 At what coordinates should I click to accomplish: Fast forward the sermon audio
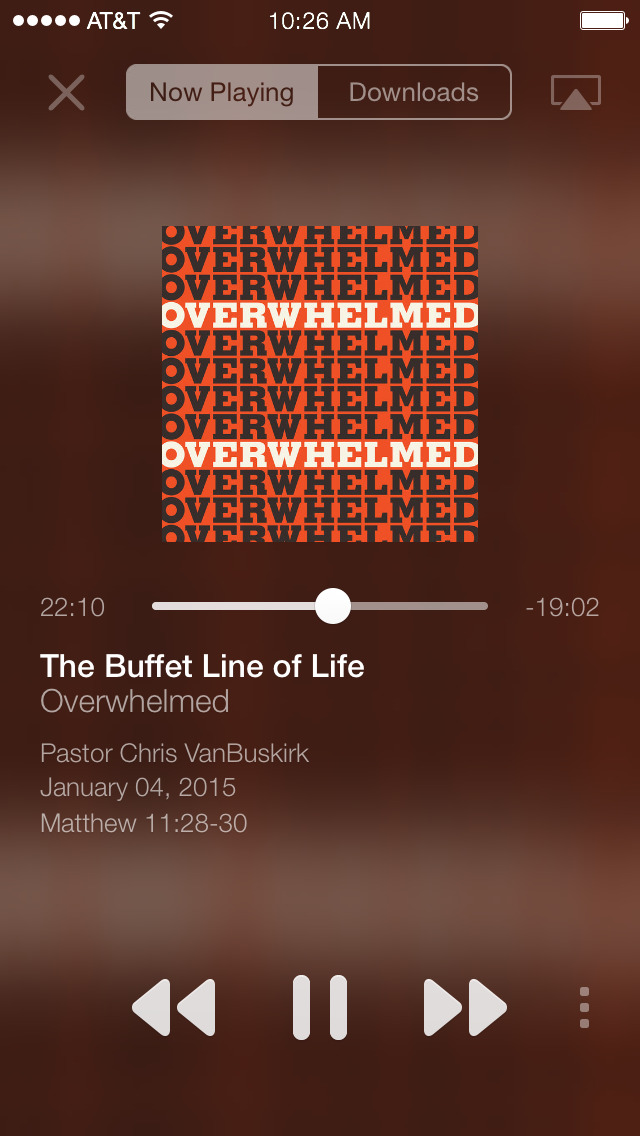[465, 1007]
